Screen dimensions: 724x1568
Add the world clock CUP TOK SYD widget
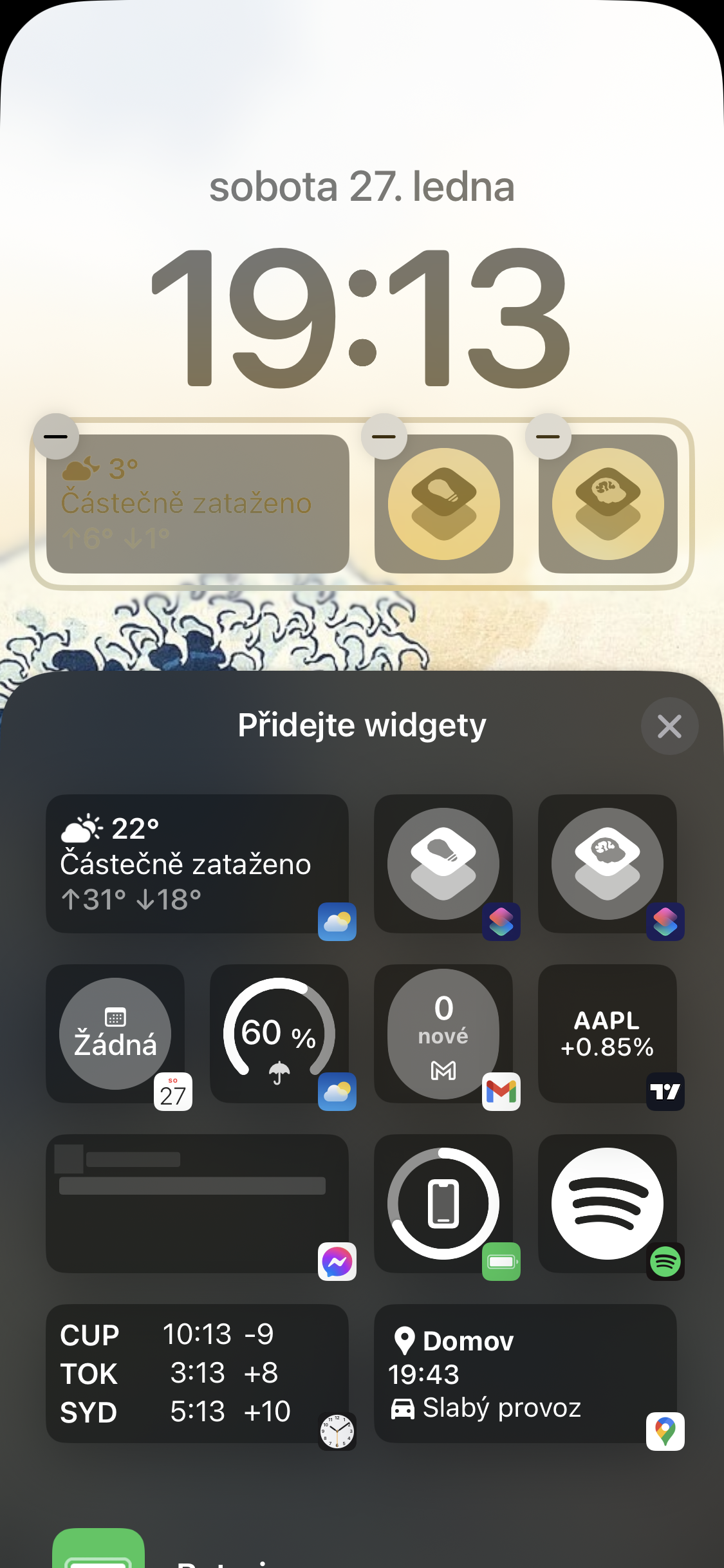tap(197, 1374)
